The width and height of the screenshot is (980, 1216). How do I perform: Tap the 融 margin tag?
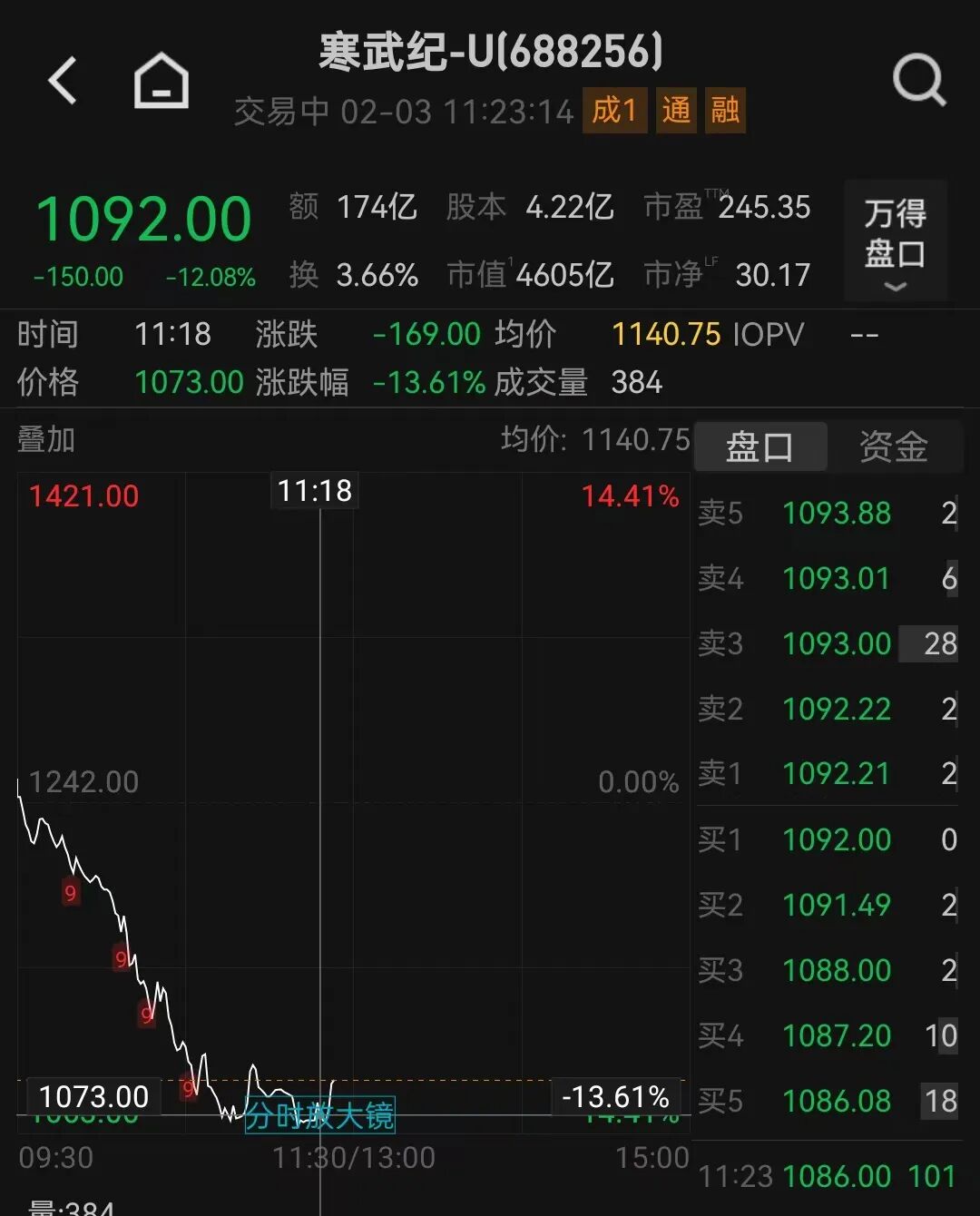click(x=724, y=111)
